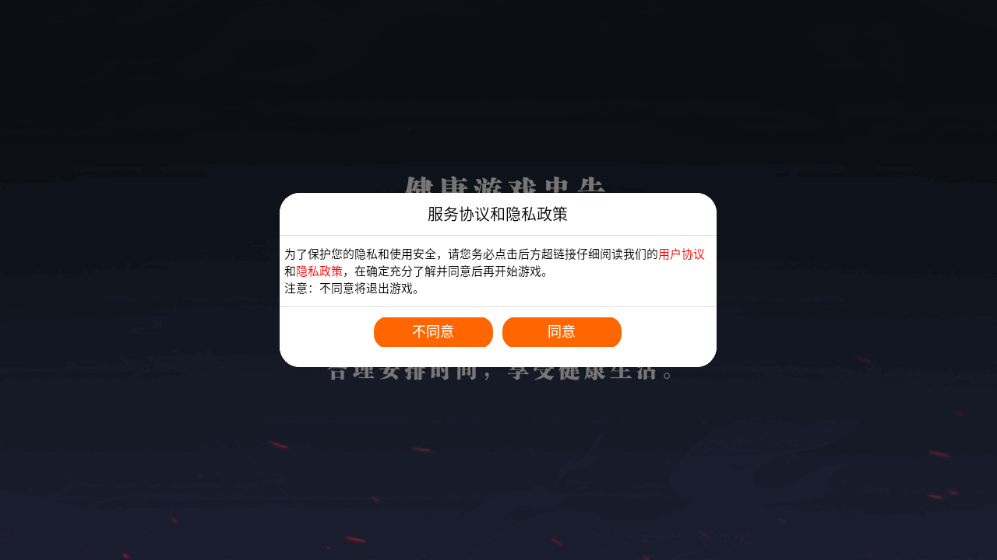
Task: Decline with the 不同意 button
Action: pyautogui.click(x=433, y=332)
